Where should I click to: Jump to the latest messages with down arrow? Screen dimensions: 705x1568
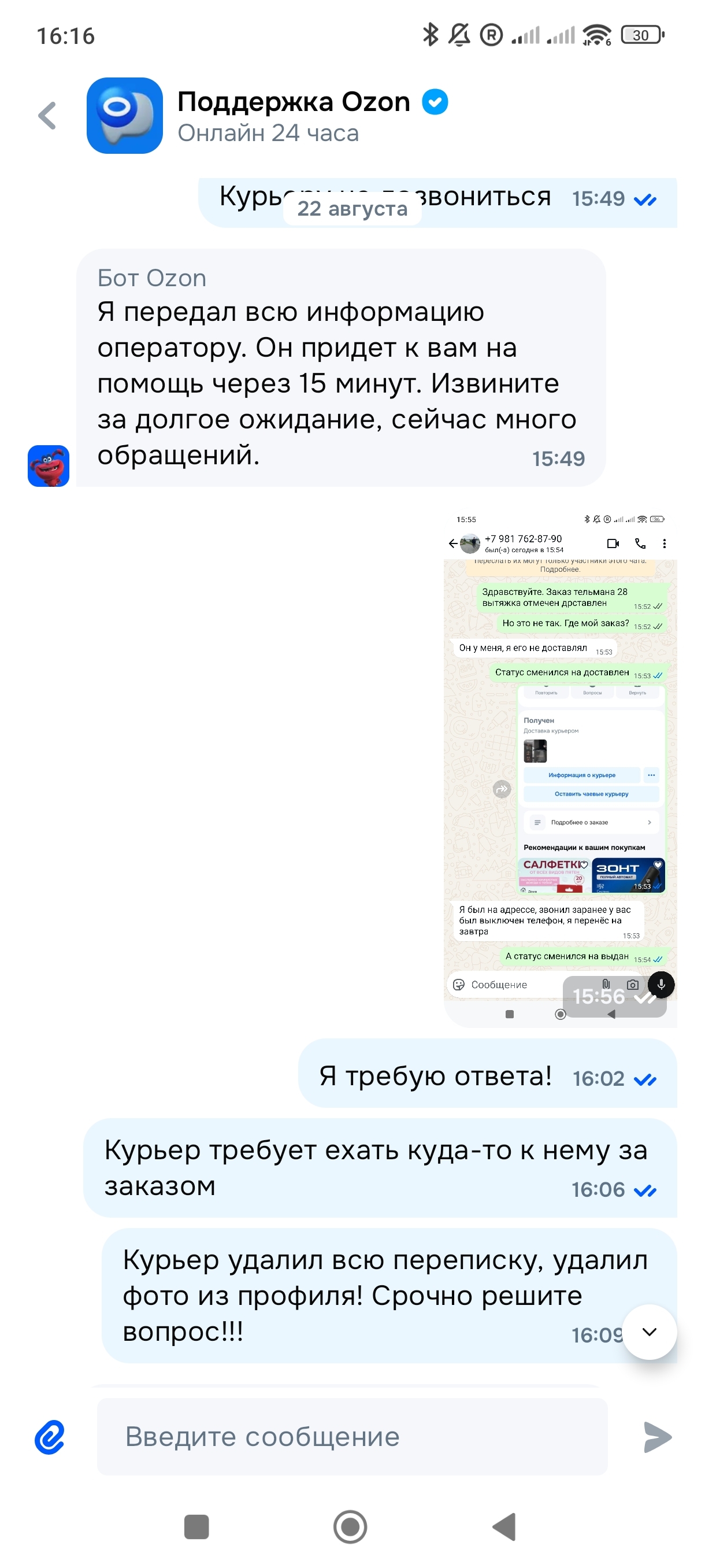click(649, 1332)
